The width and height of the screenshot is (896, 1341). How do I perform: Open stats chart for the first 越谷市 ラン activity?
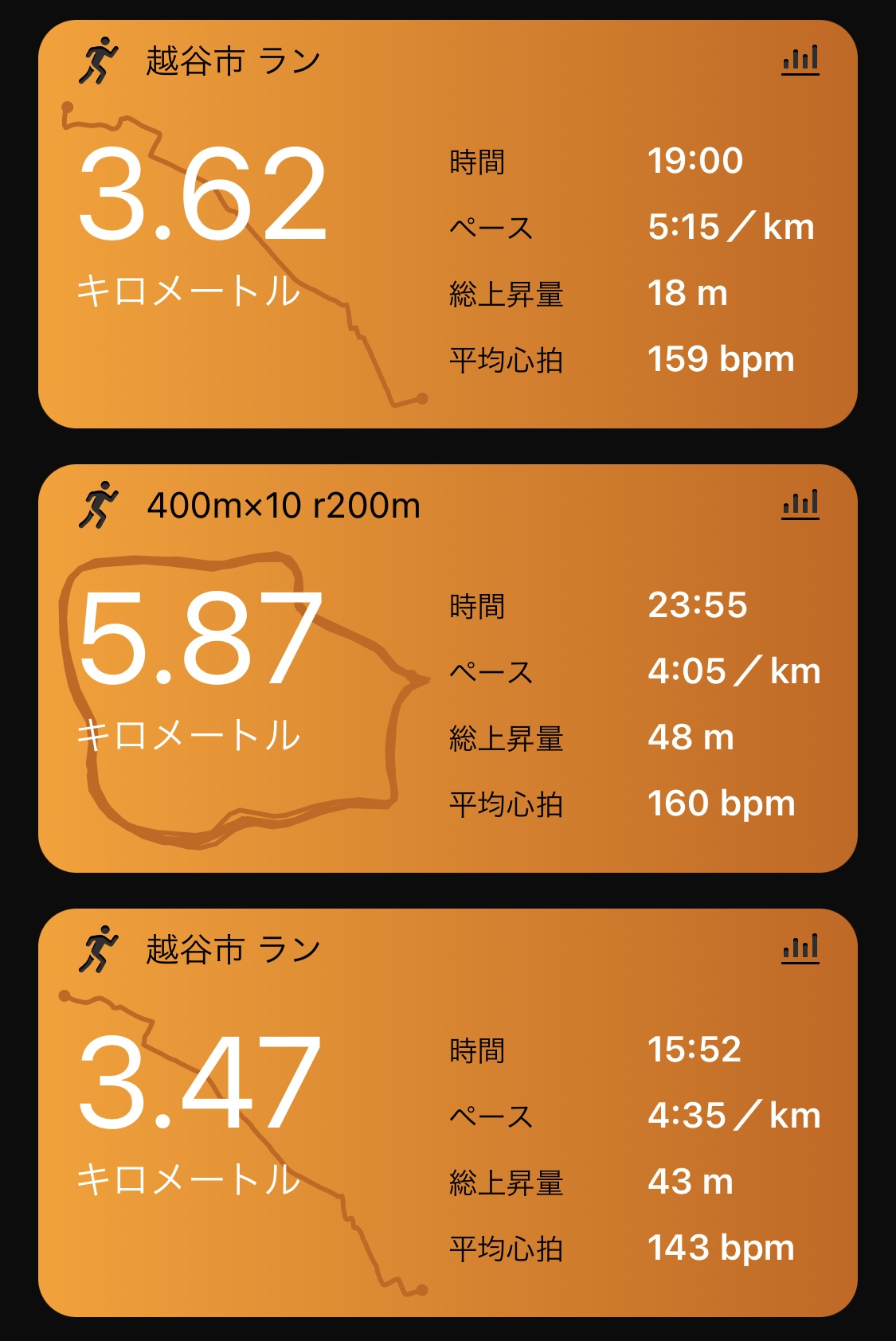800,60
